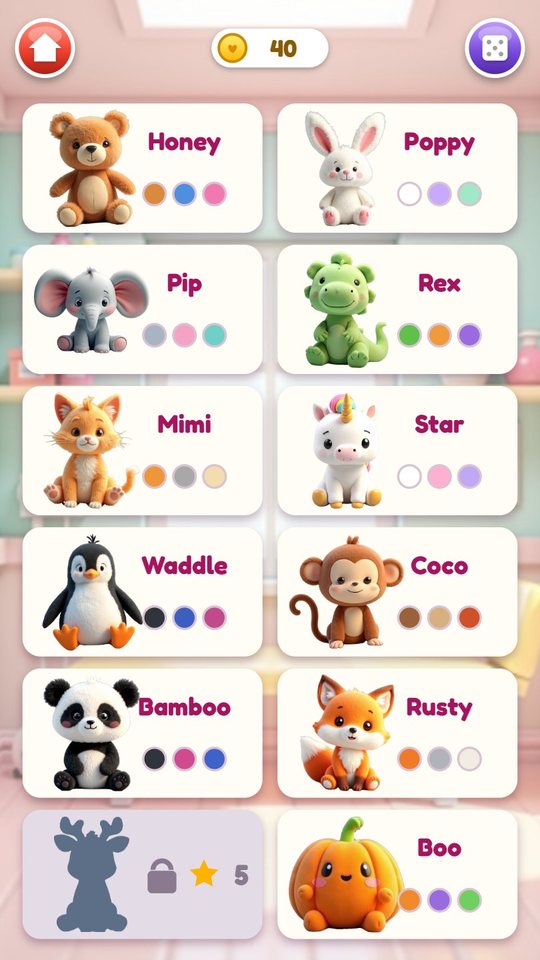Select Mimi the cat
This screenshot has height=960, width=540.
tap(143, 451)
